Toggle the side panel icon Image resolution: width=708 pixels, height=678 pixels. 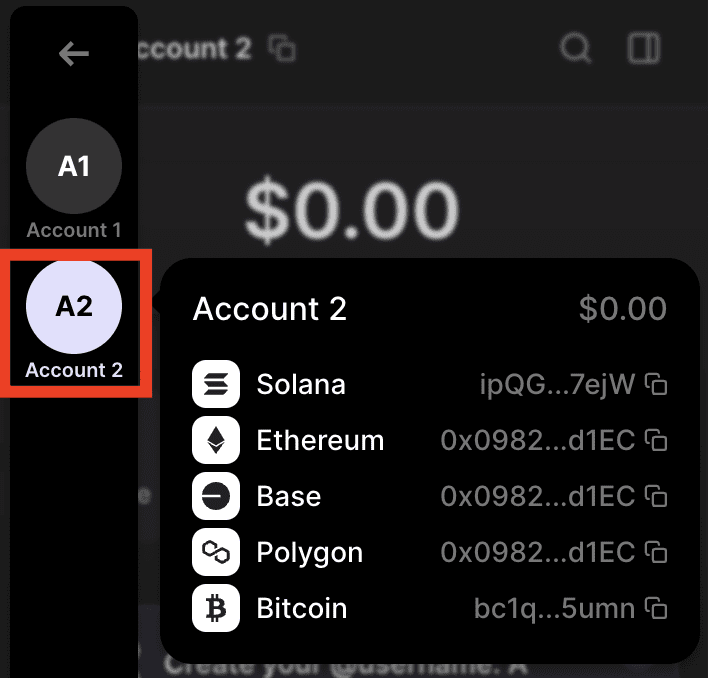click(643, 48)
